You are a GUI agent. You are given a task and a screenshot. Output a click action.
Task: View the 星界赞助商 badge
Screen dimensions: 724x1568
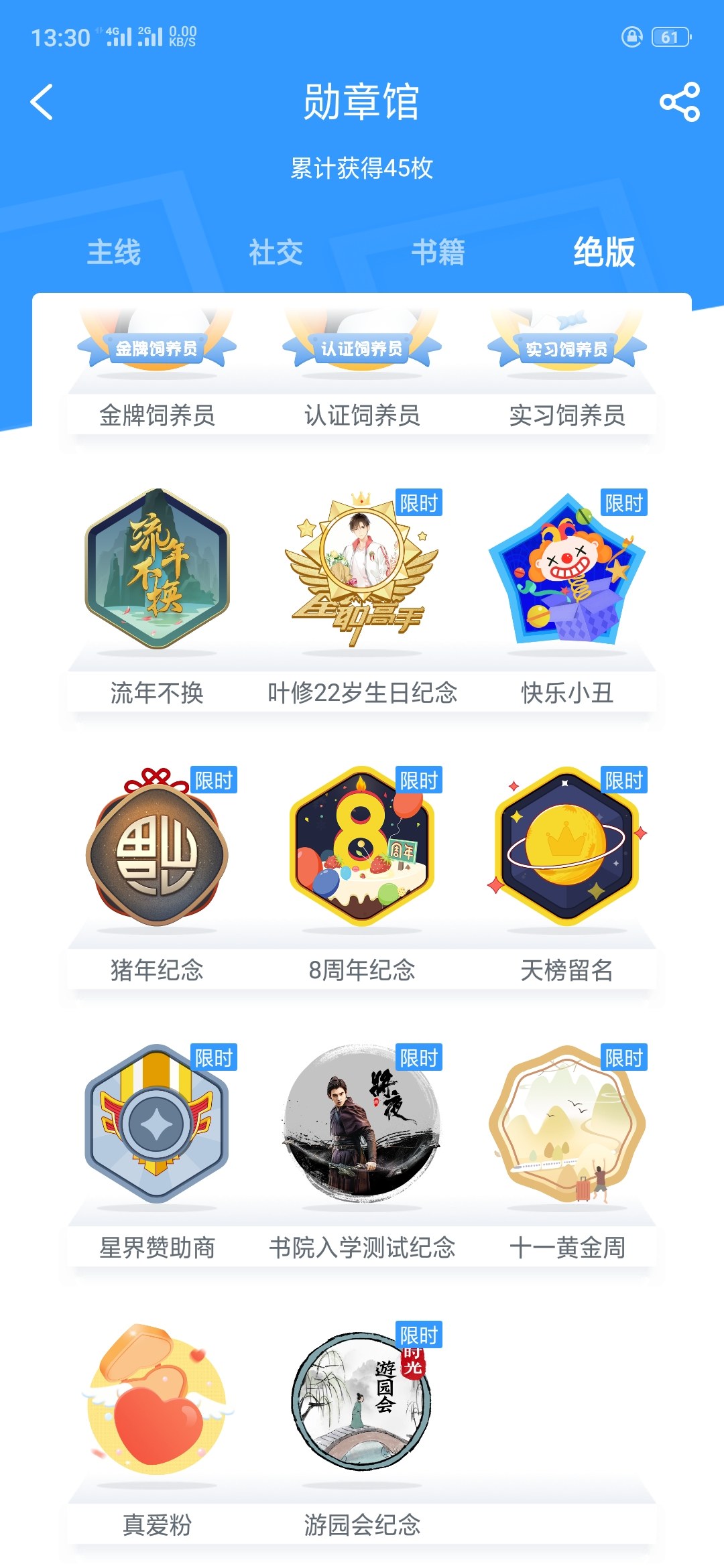pos(157,1124)
